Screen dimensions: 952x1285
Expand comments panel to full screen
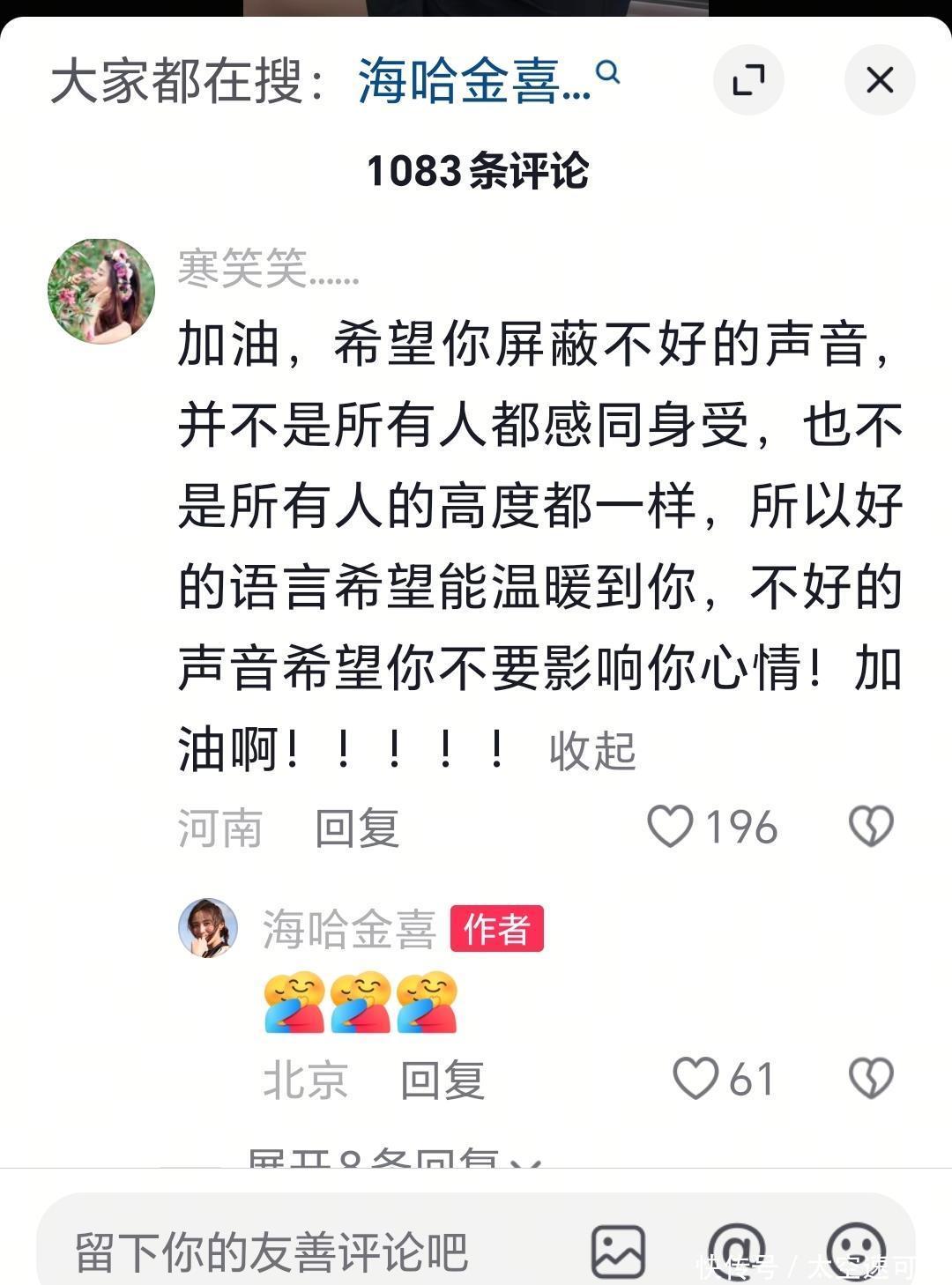748,80
